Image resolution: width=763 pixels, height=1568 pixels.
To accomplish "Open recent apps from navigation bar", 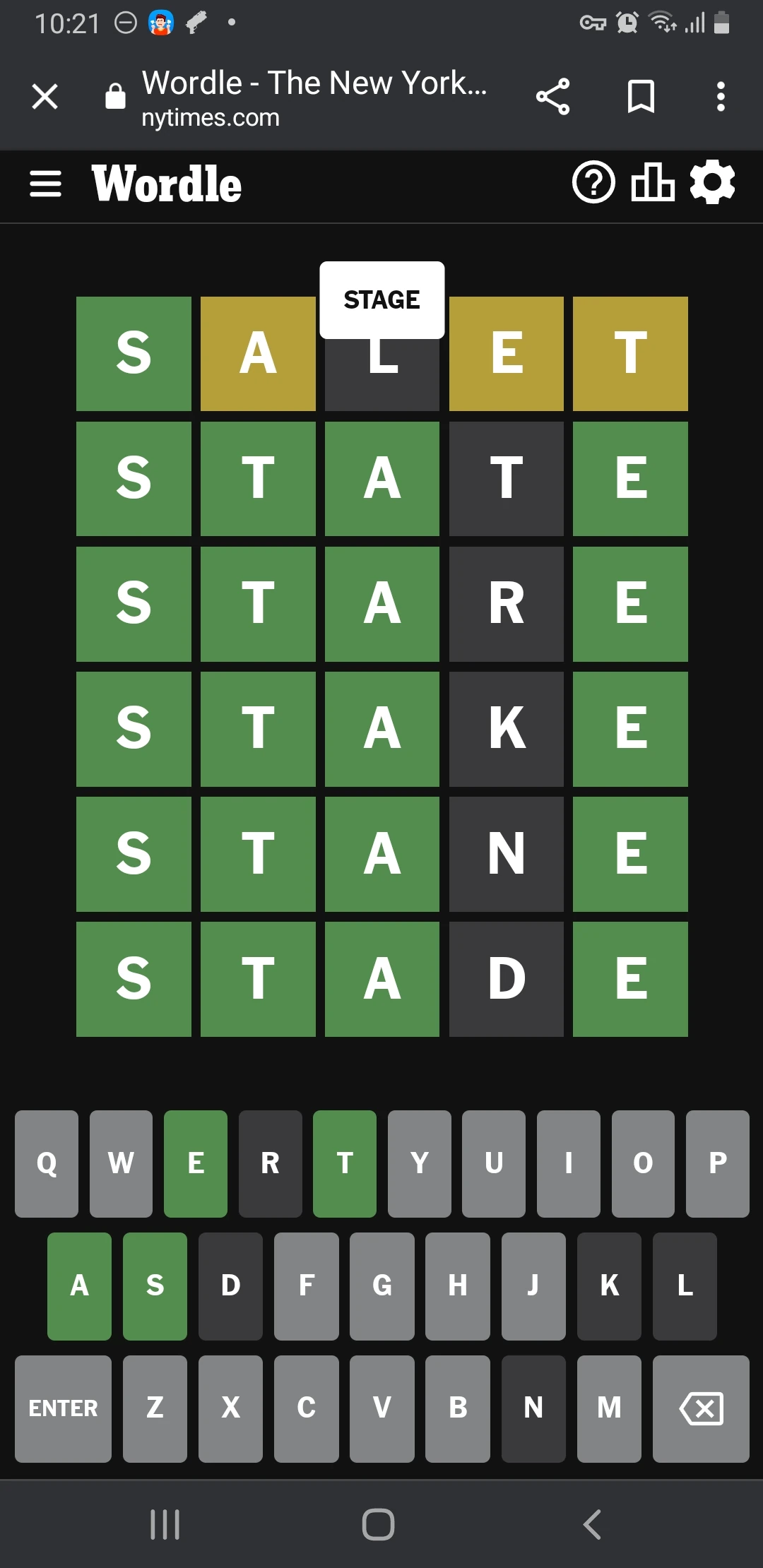I will pyautogui.click(x=165, y=1524).
